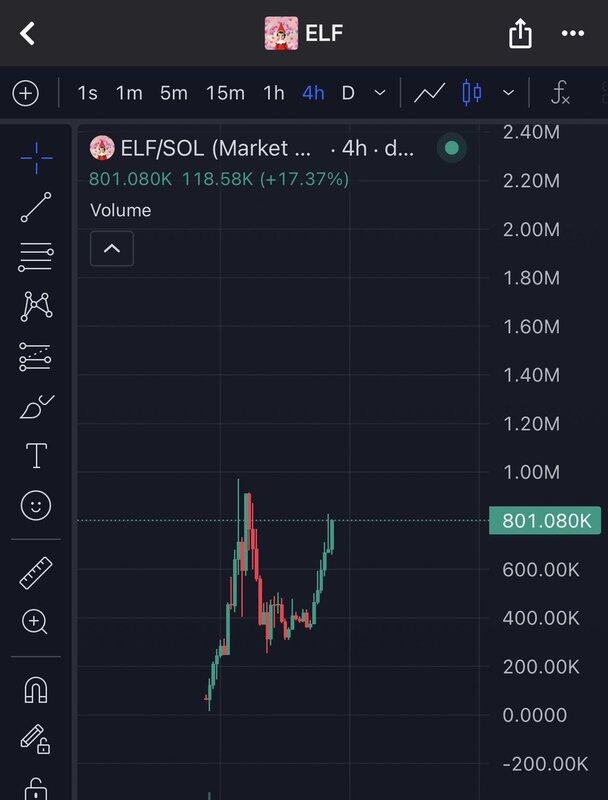Pick the text annotation tool
608x800 pixels.
click(36, 456)
